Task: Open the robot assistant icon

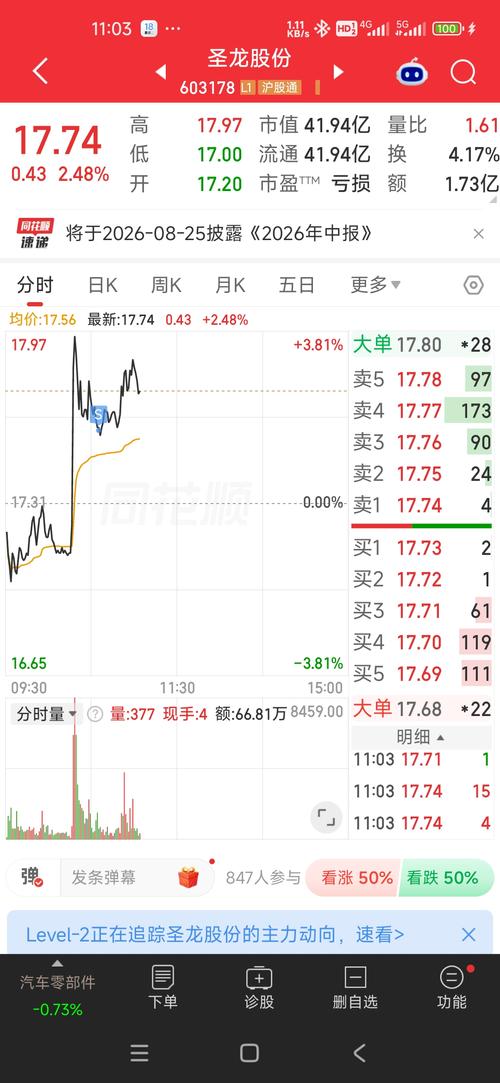Action: 412,72
